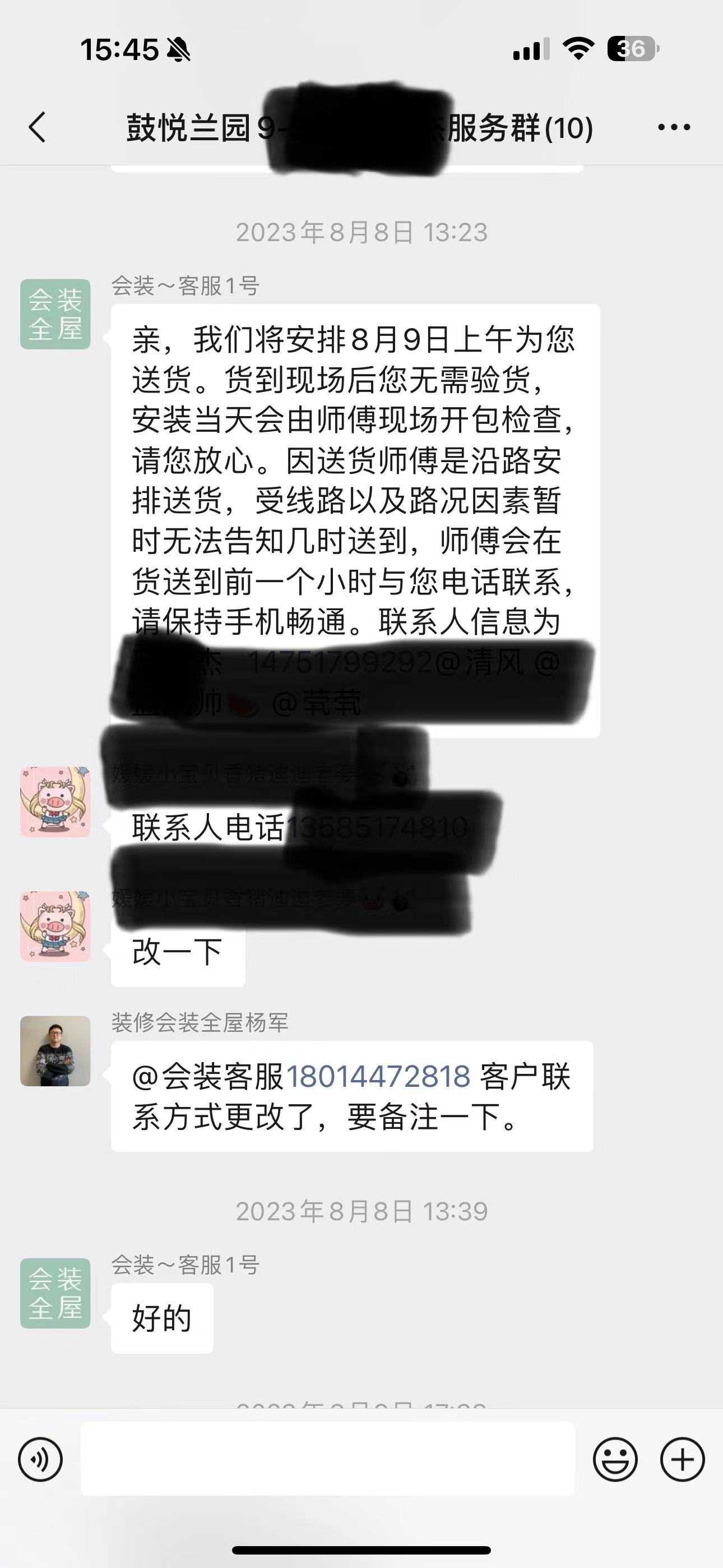Open the plus attachments menu
Screen dimensions: 723x1568
[682, 1459]
